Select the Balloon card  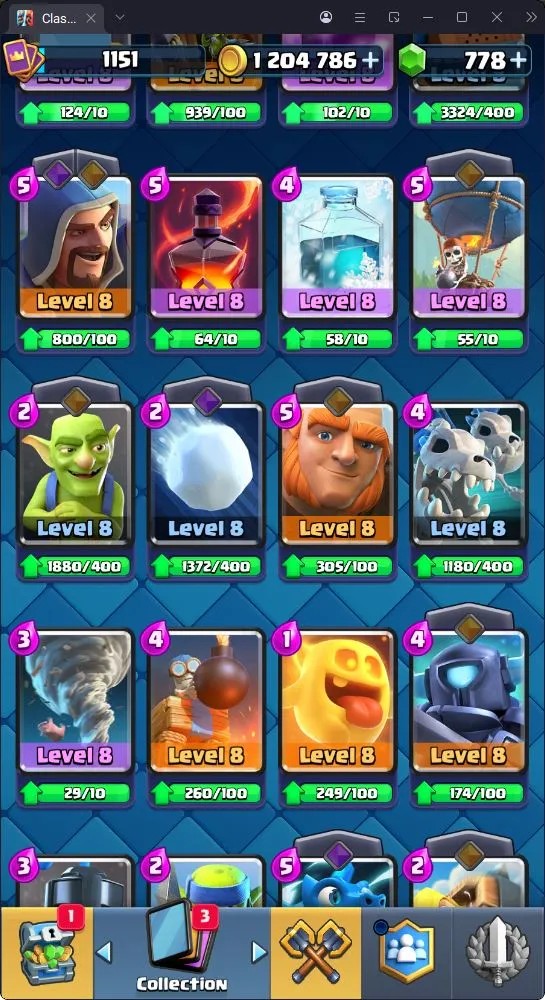click(468, 247)
